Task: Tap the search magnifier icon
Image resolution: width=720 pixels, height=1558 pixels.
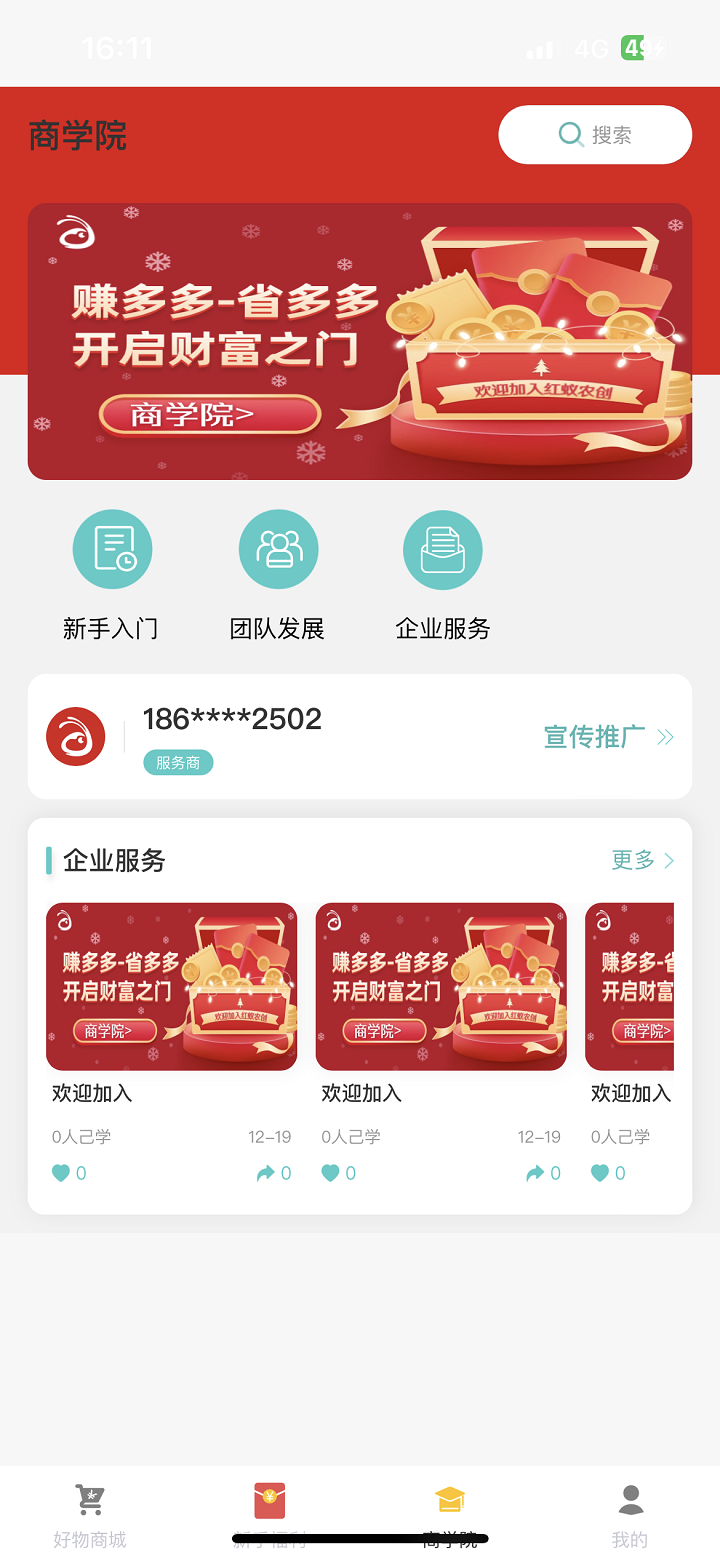Action: point(570,134)
